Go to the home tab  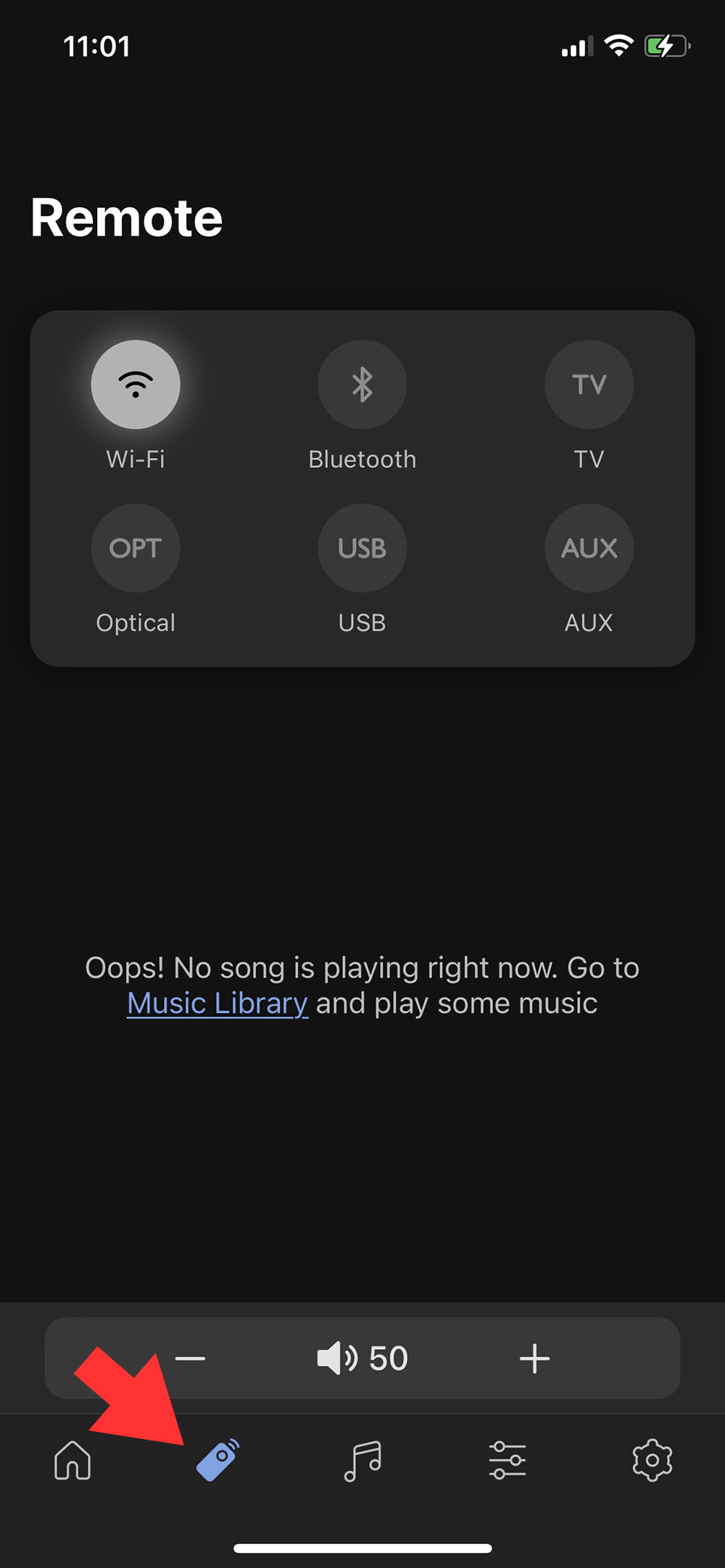(x=72, y=1459)
